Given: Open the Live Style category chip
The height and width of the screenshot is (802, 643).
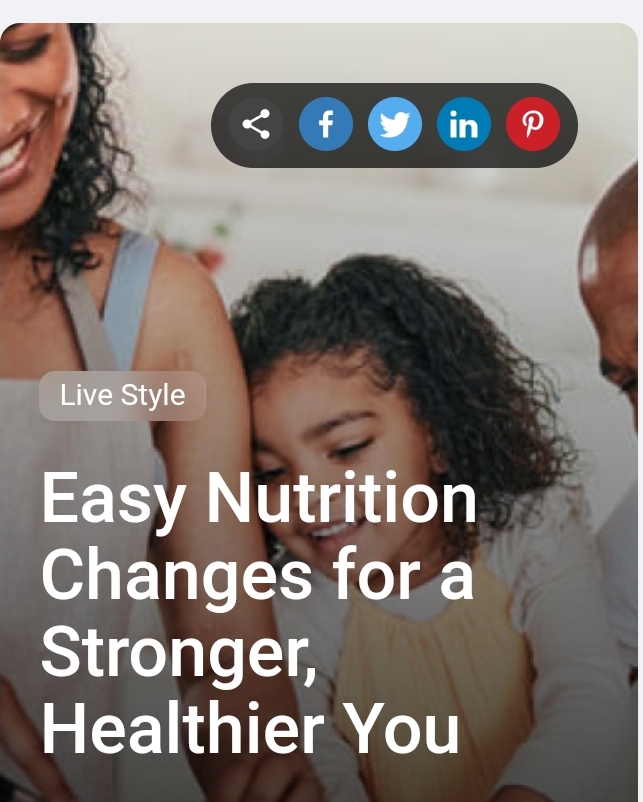Looking at the screenshot, I should pos(122,395).
